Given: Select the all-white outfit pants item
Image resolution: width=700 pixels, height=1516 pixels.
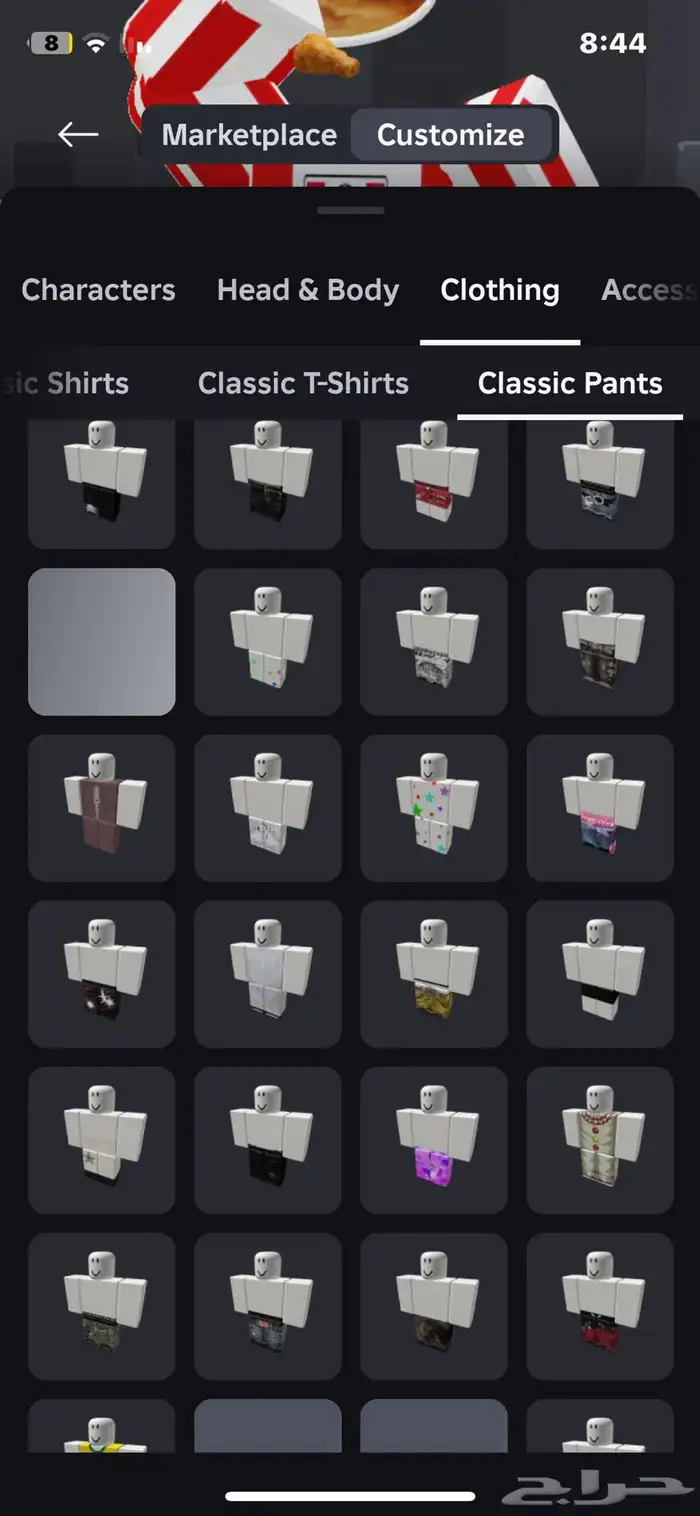Looking at the screenshot, I should click(268, 974).
